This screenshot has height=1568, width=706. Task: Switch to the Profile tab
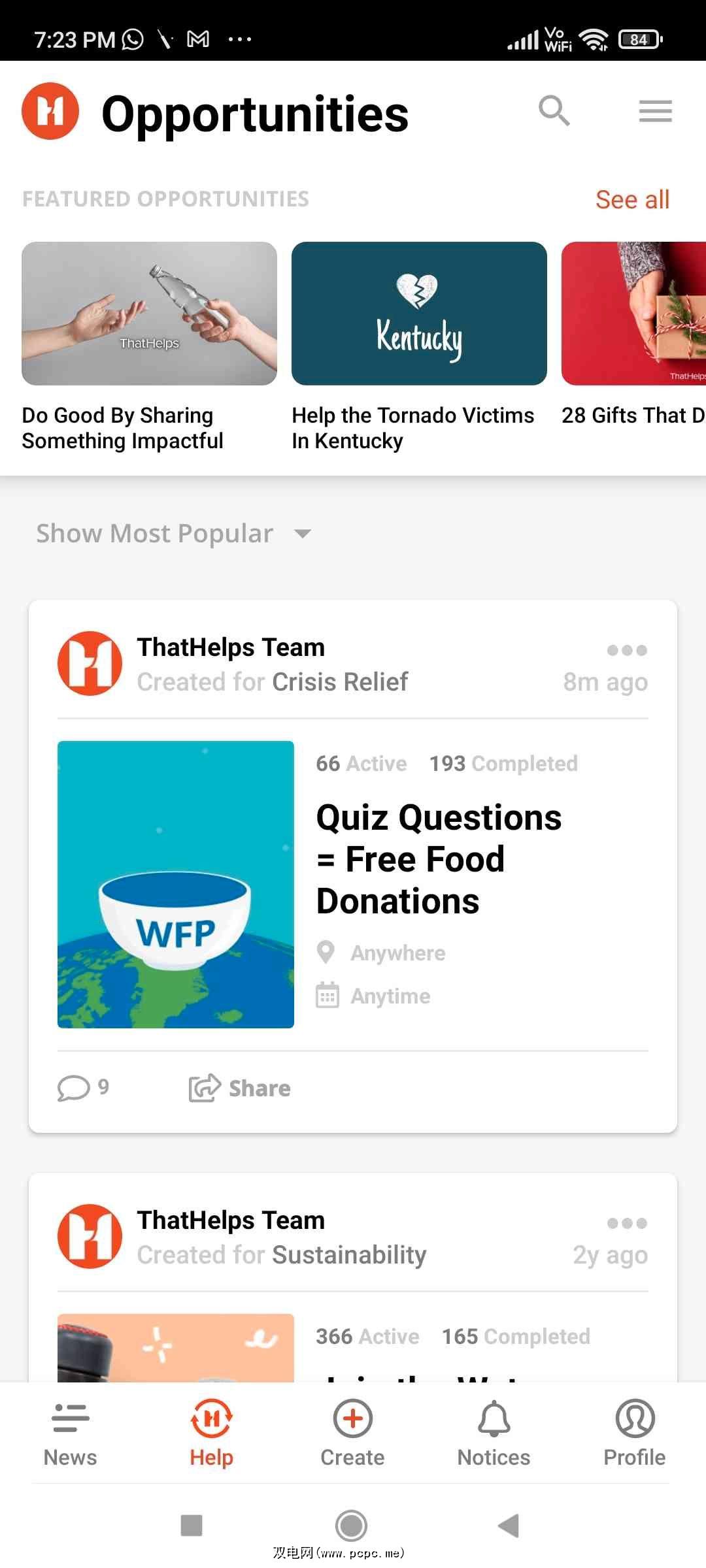[634, 1434]
